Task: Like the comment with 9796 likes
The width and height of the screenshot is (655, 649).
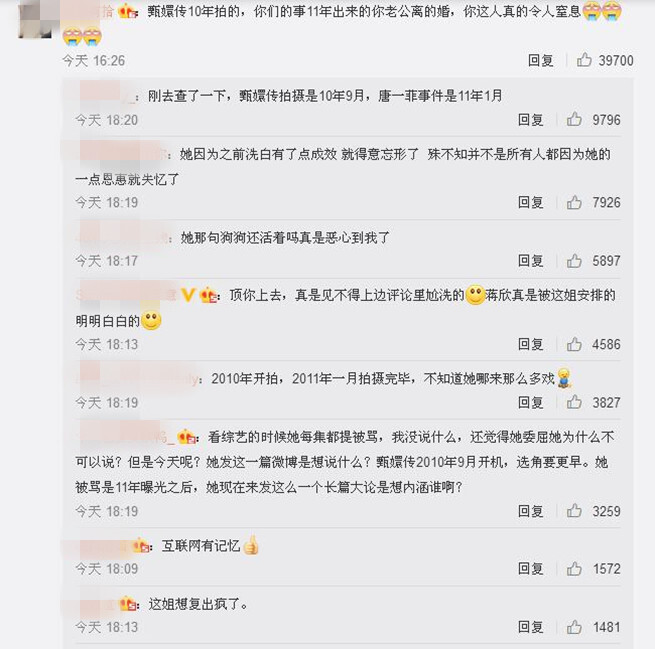Action: point(574,120)
